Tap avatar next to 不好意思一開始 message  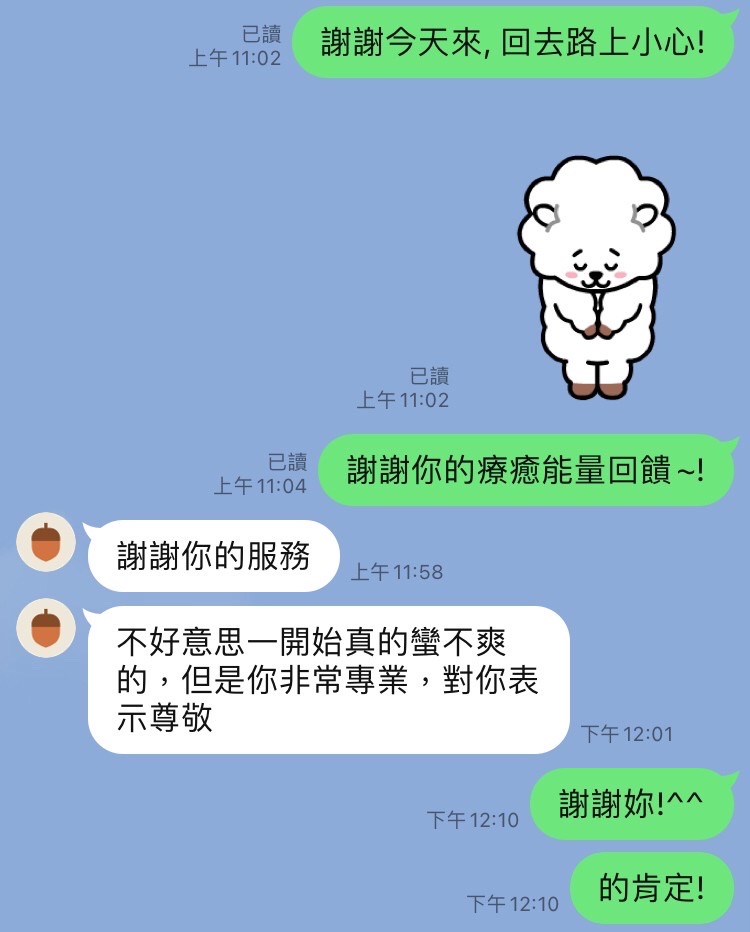[x=46, y=628]
